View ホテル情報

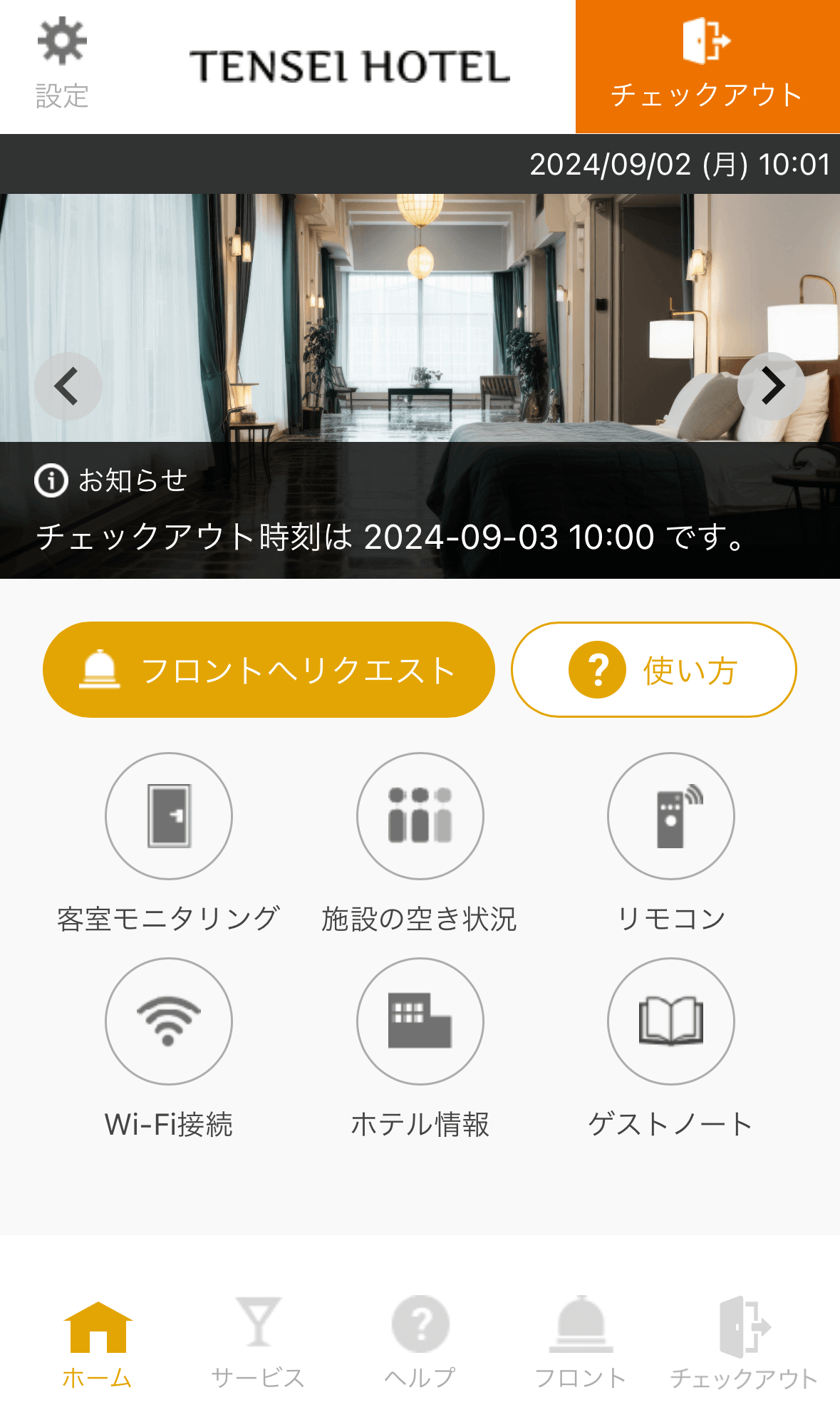pos(420,1021)
